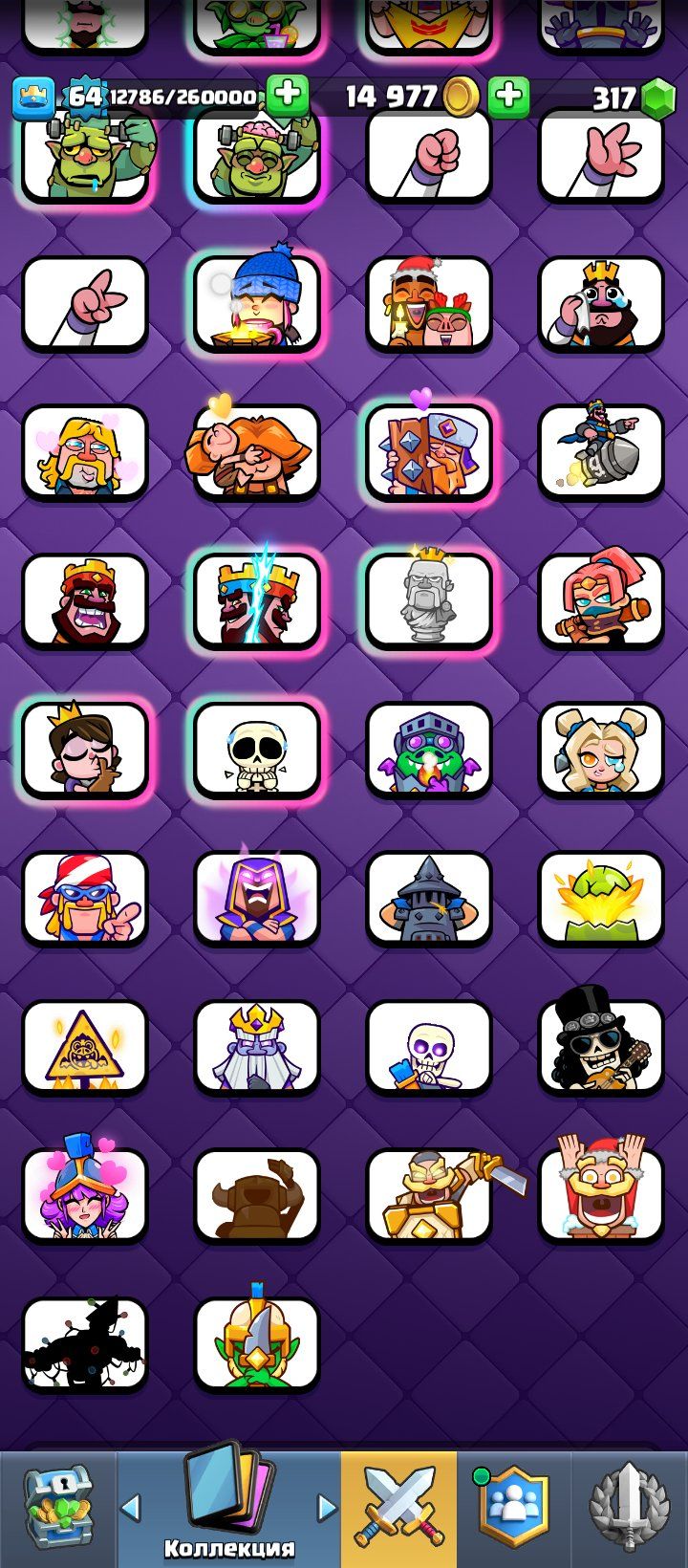Select the fist bump hand emote

coord(428,155)
